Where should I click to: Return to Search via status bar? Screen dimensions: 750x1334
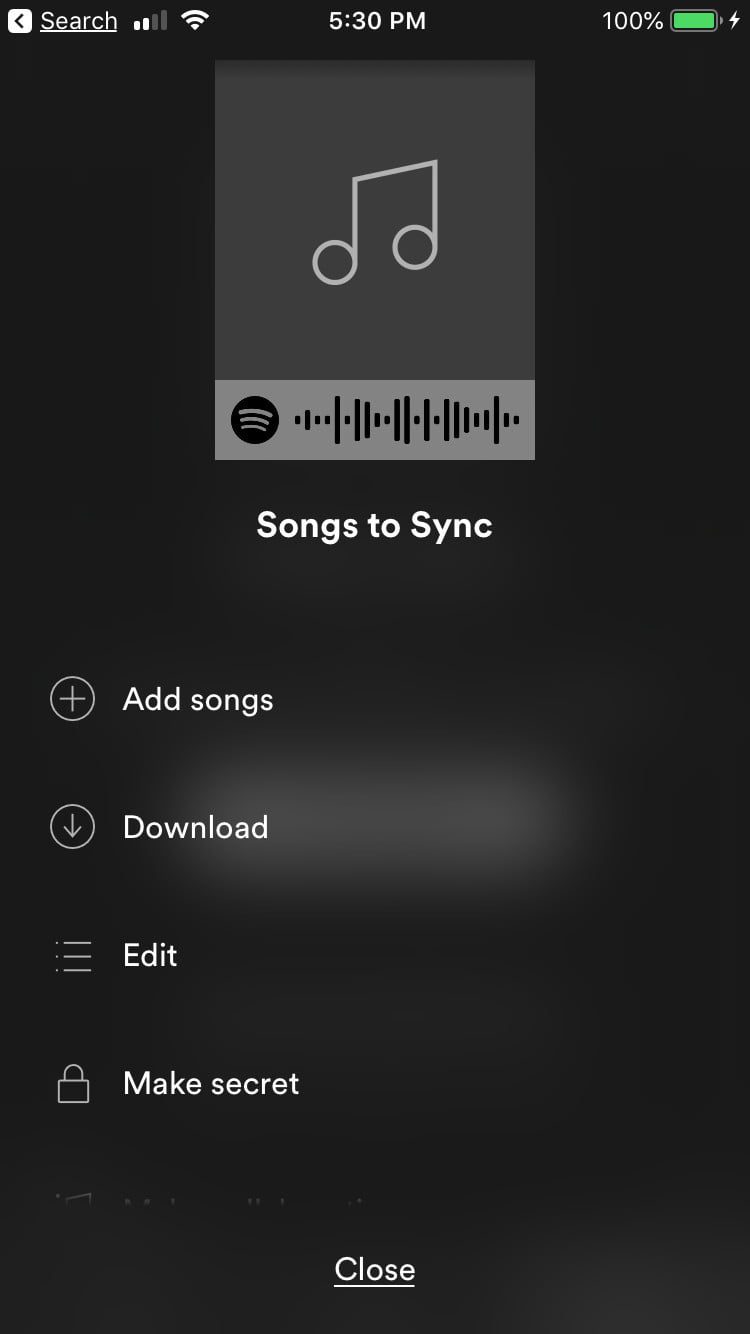point(62,21)
